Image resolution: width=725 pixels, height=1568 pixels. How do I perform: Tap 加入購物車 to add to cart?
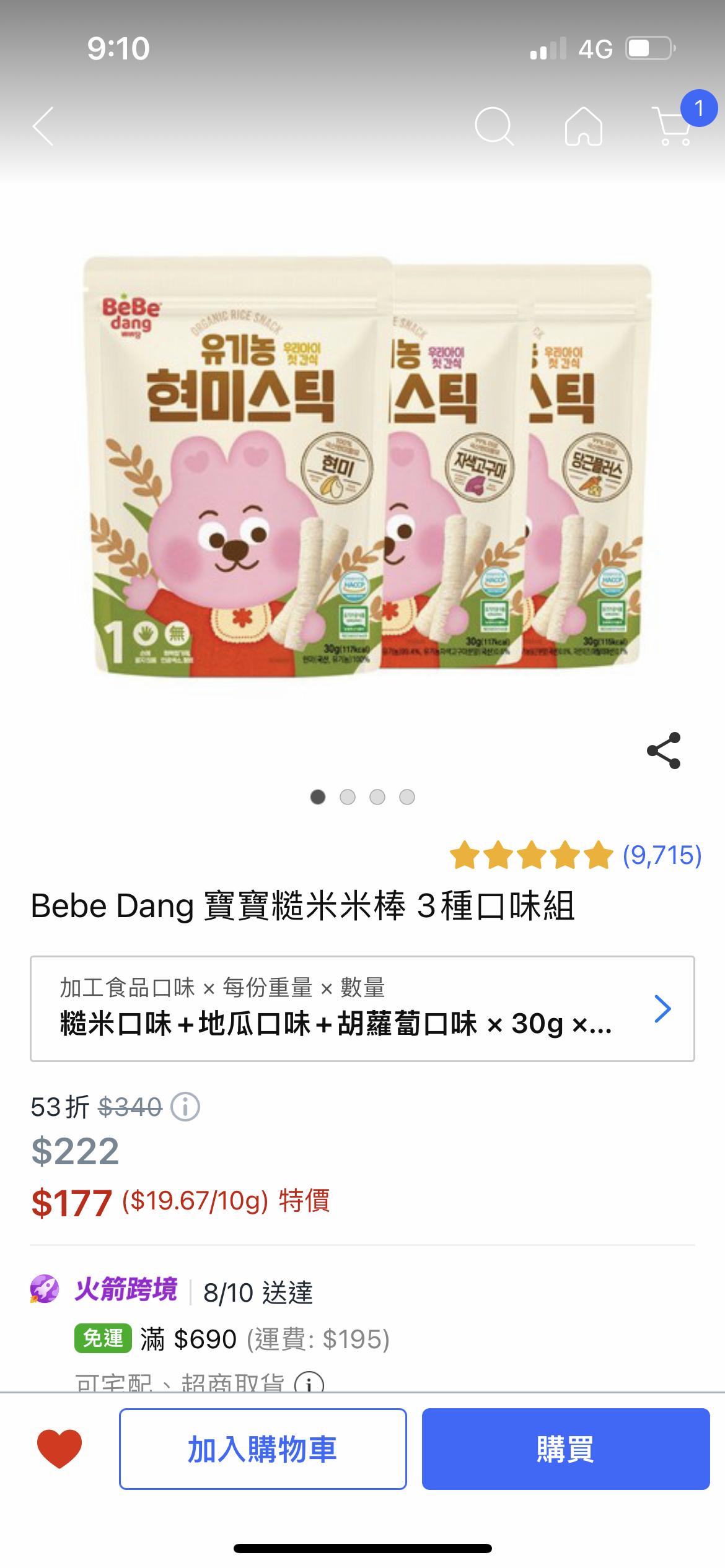pyautogui.click(x=263, y=1448)
